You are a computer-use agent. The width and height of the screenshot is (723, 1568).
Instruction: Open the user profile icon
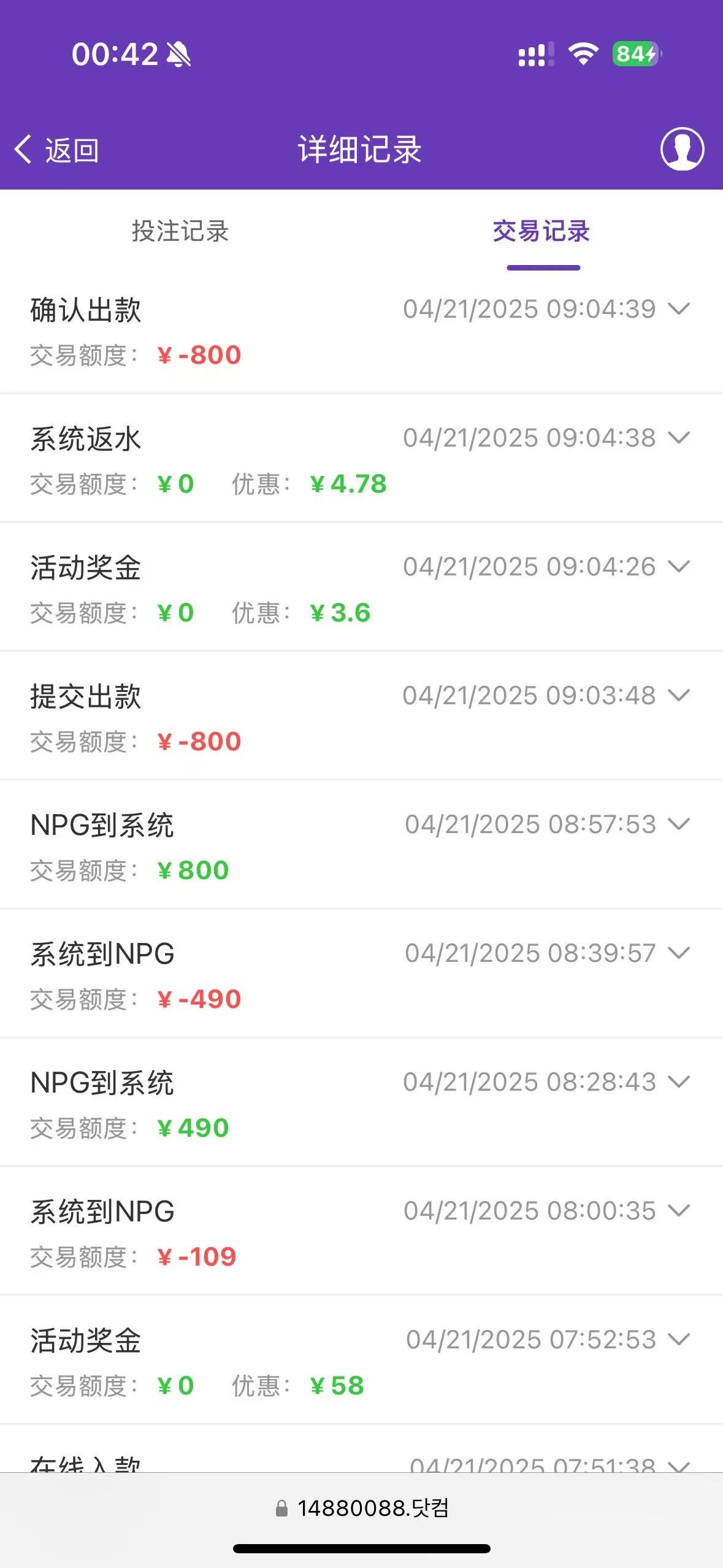click(x=682, y=149)
